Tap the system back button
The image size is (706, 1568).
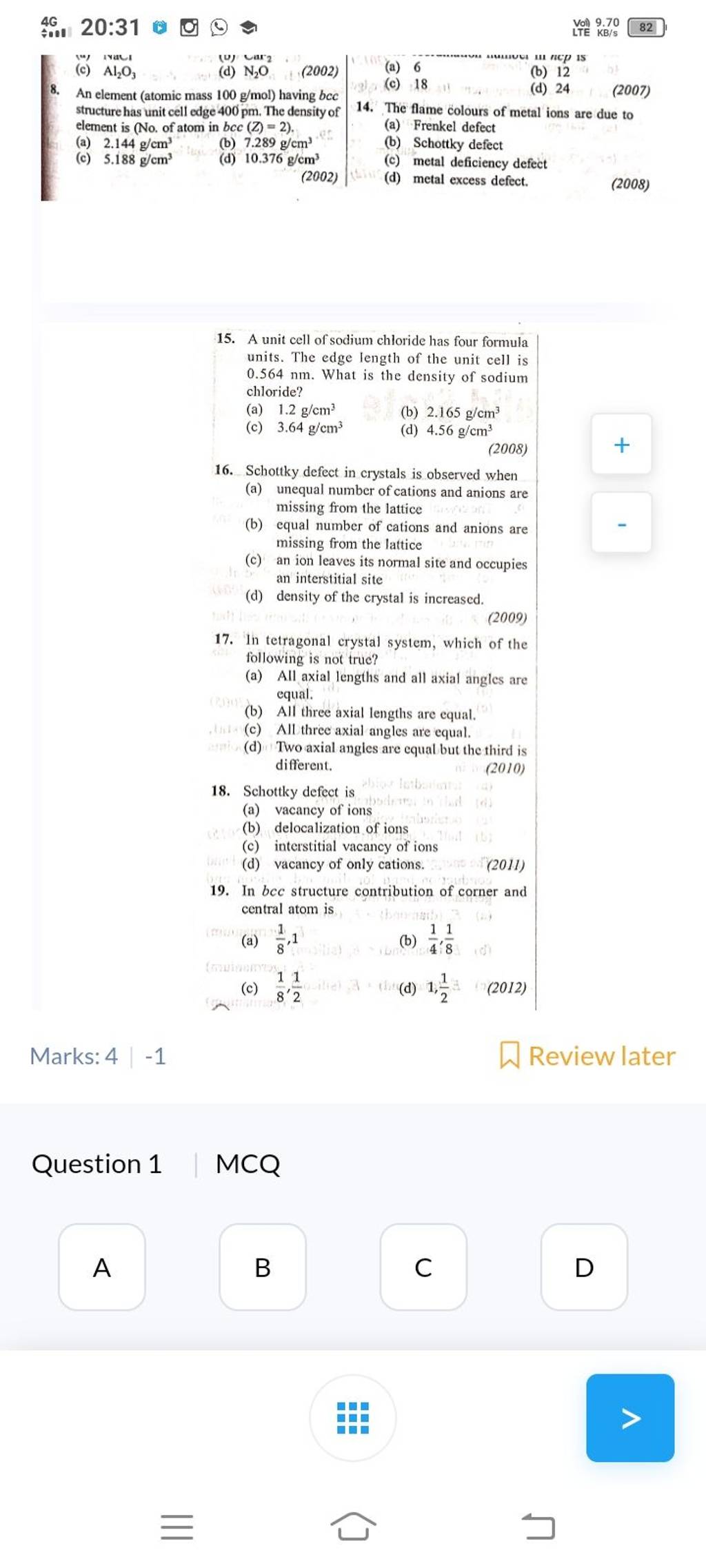(x=538, y=1527)
